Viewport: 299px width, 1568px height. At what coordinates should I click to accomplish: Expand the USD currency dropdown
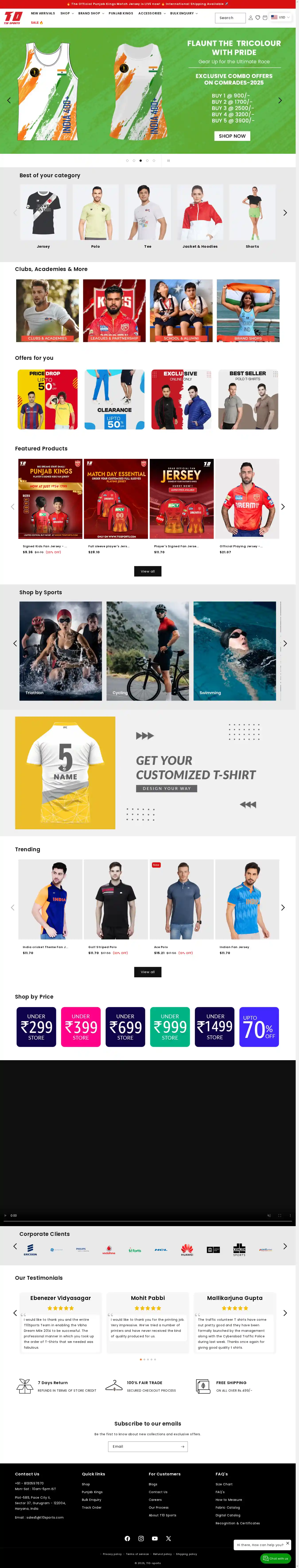pos(281,17)
